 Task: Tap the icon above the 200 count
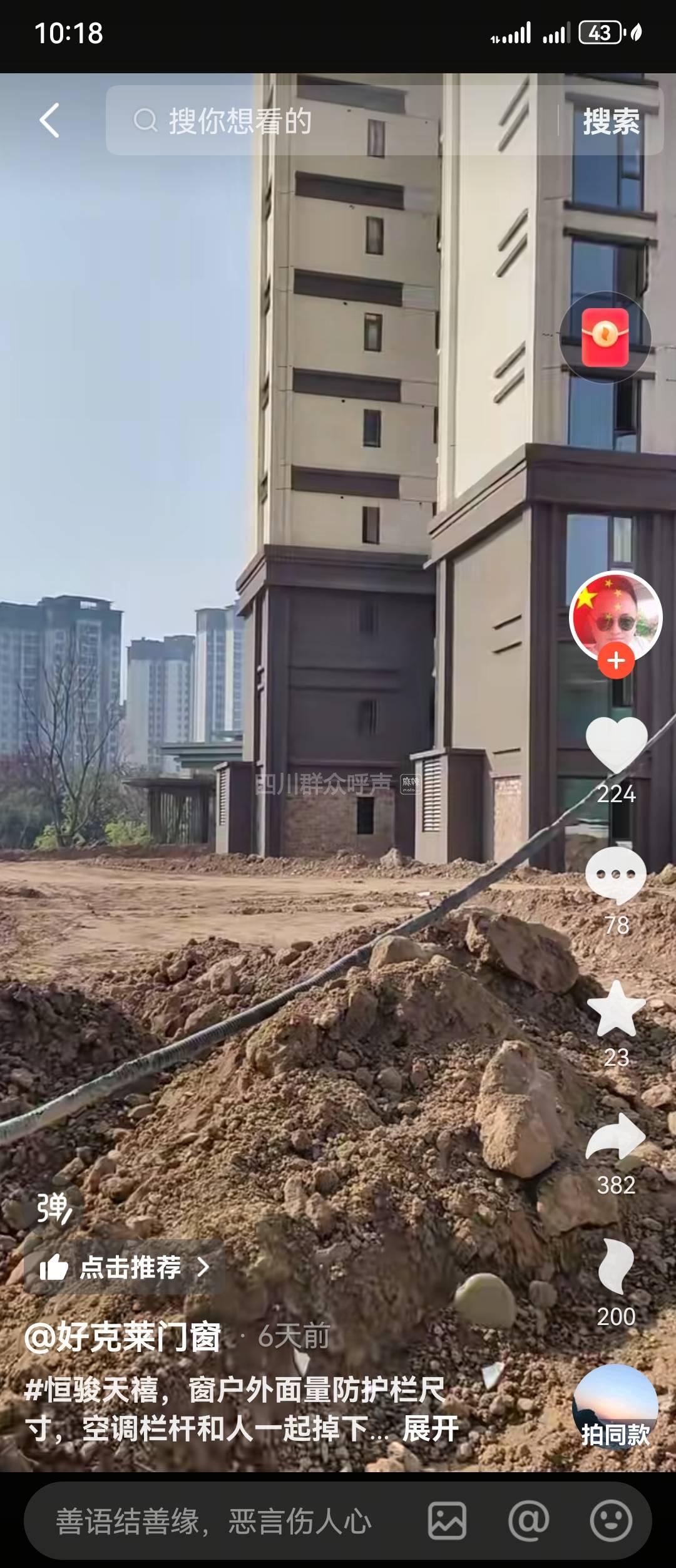coord(616,1267)
